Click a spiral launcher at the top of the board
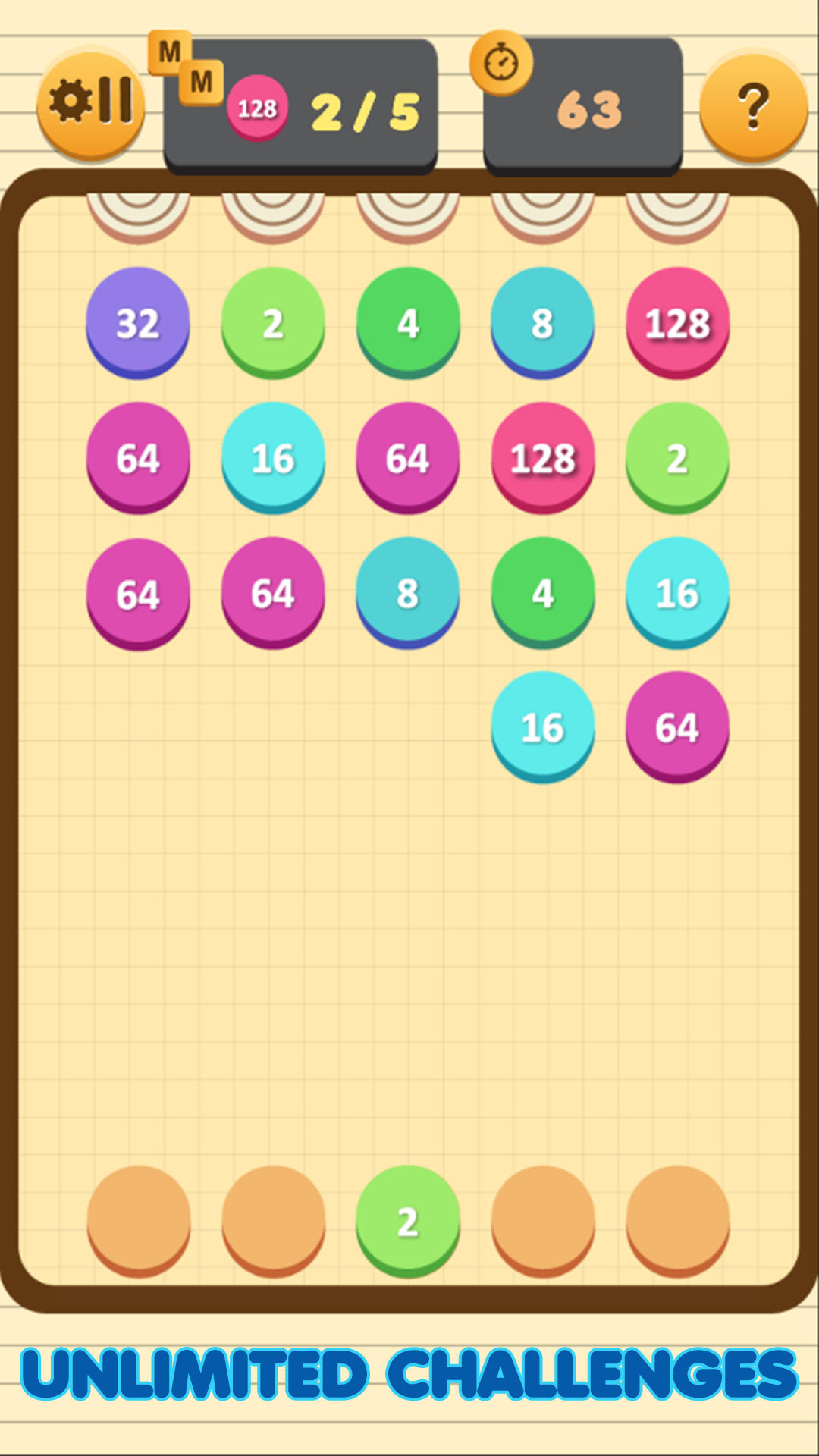The width and height of the screenshot is (819, 1456). click(x=408, y=209)
